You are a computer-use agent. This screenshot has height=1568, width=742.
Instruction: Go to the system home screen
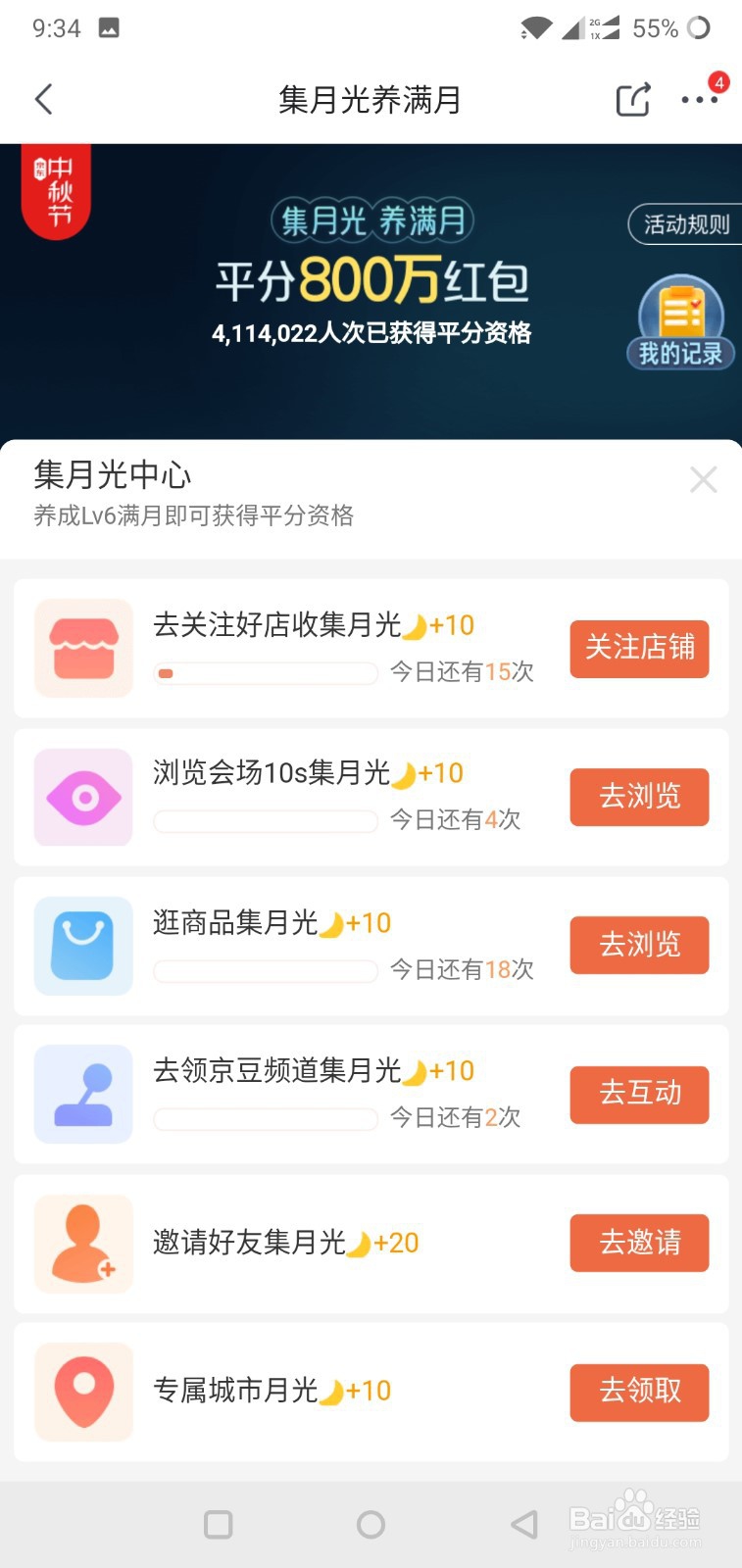click(x=371, y=1524)
